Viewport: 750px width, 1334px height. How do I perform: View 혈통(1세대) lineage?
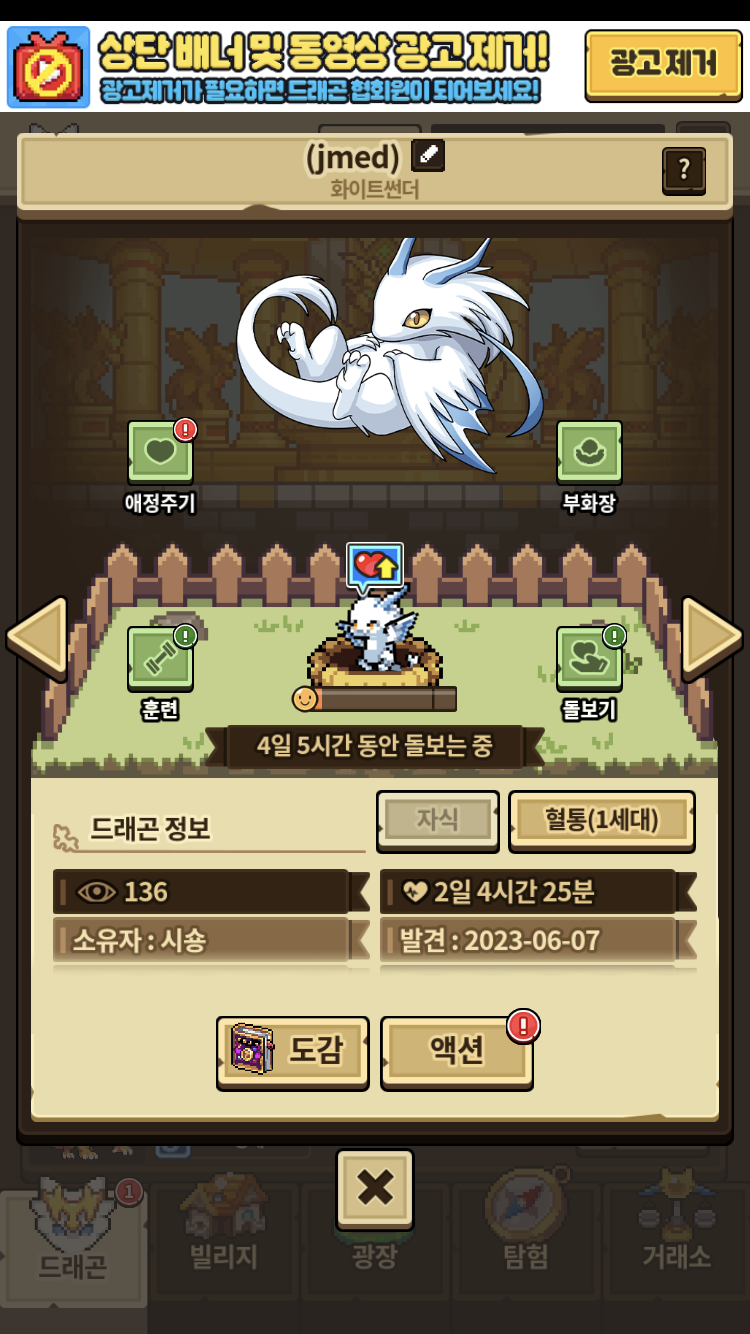pyautogui.click(x=602, y=821)
